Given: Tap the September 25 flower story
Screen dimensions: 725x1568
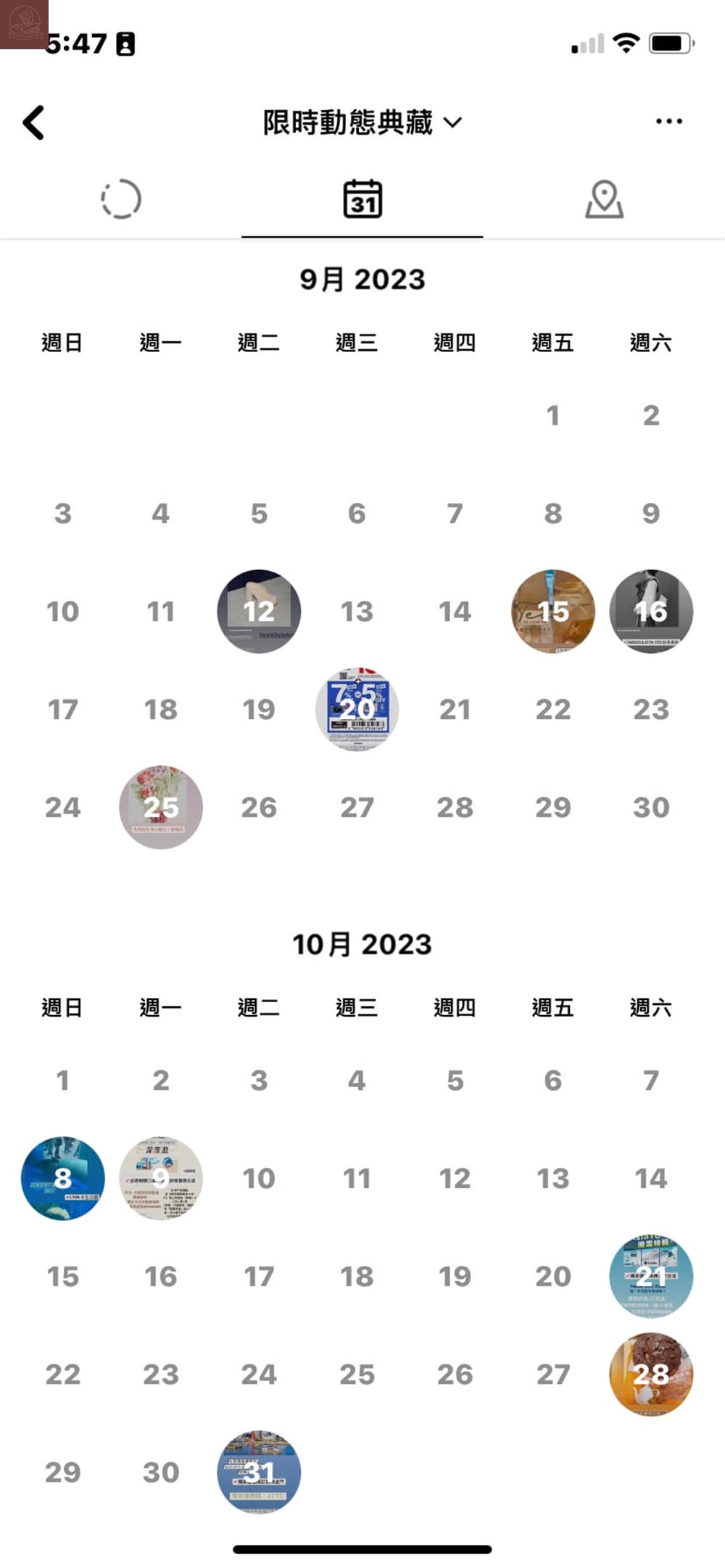Looking at the screenshot, I should point(161,807).
